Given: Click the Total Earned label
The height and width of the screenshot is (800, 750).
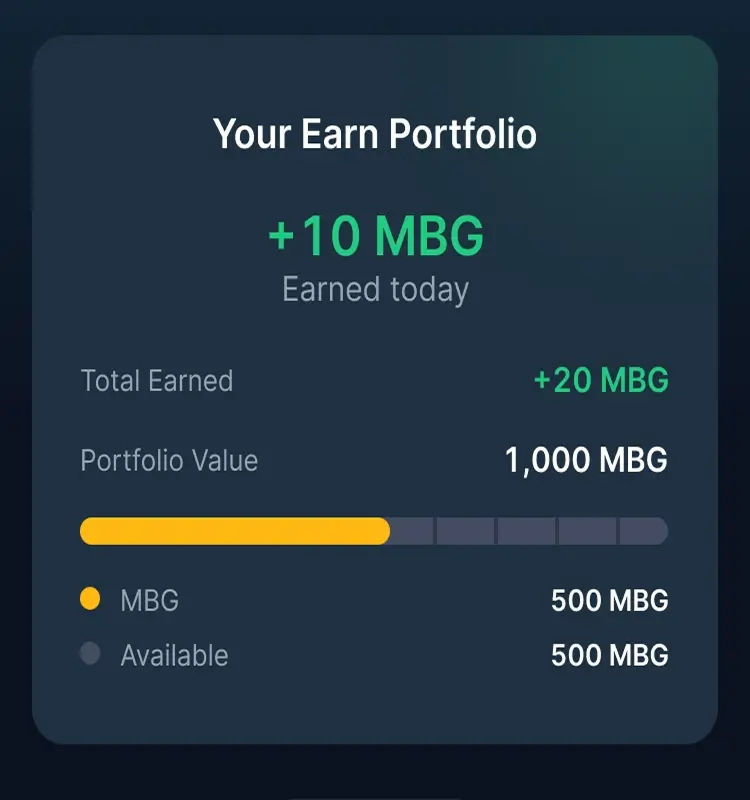Looking at the screenshot, I should coord(156,381).
